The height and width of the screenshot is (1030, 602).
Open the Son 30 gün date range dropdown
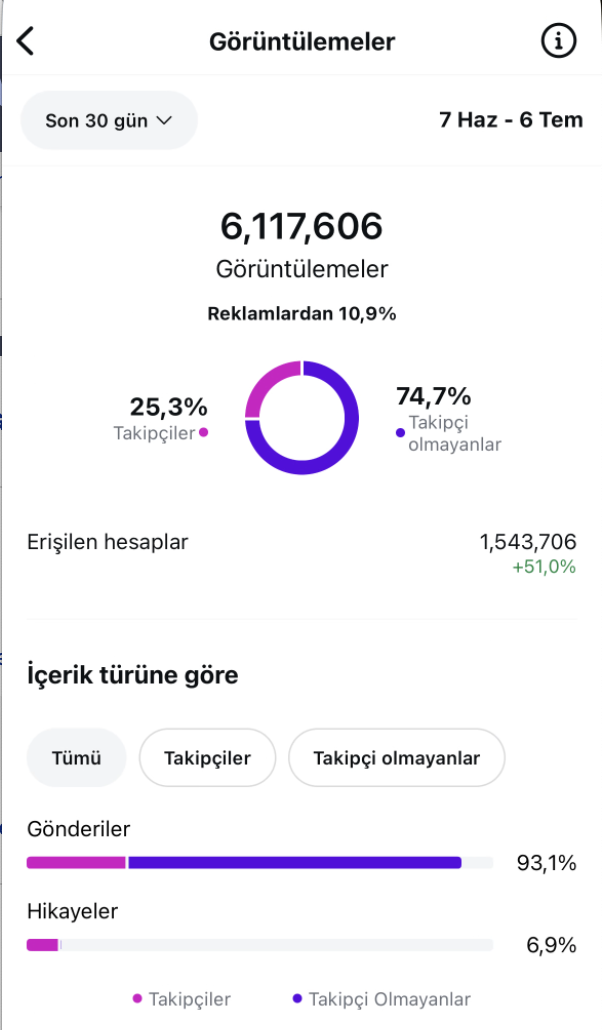pos(109,120)
